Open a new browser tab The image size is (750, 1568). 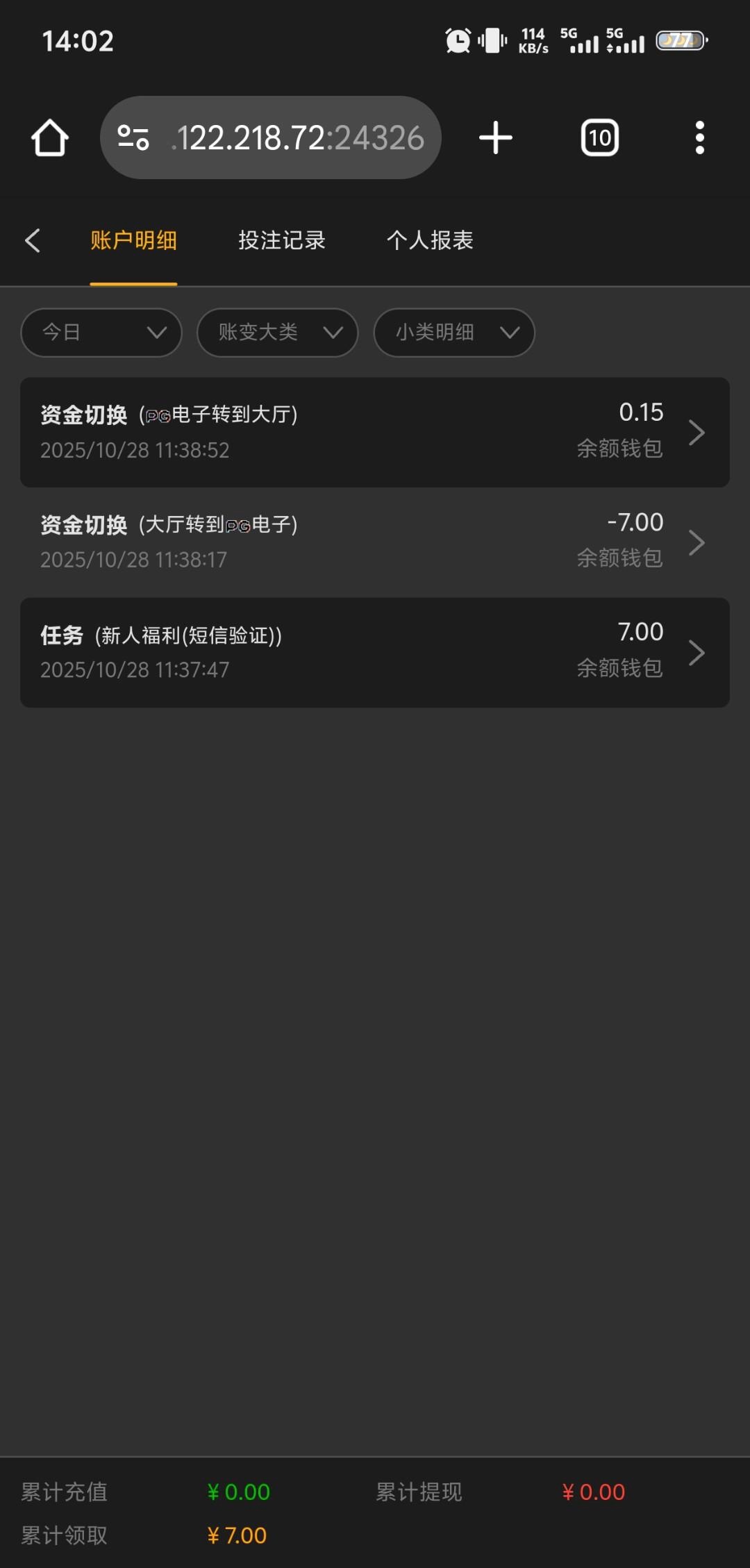(496, 137)
